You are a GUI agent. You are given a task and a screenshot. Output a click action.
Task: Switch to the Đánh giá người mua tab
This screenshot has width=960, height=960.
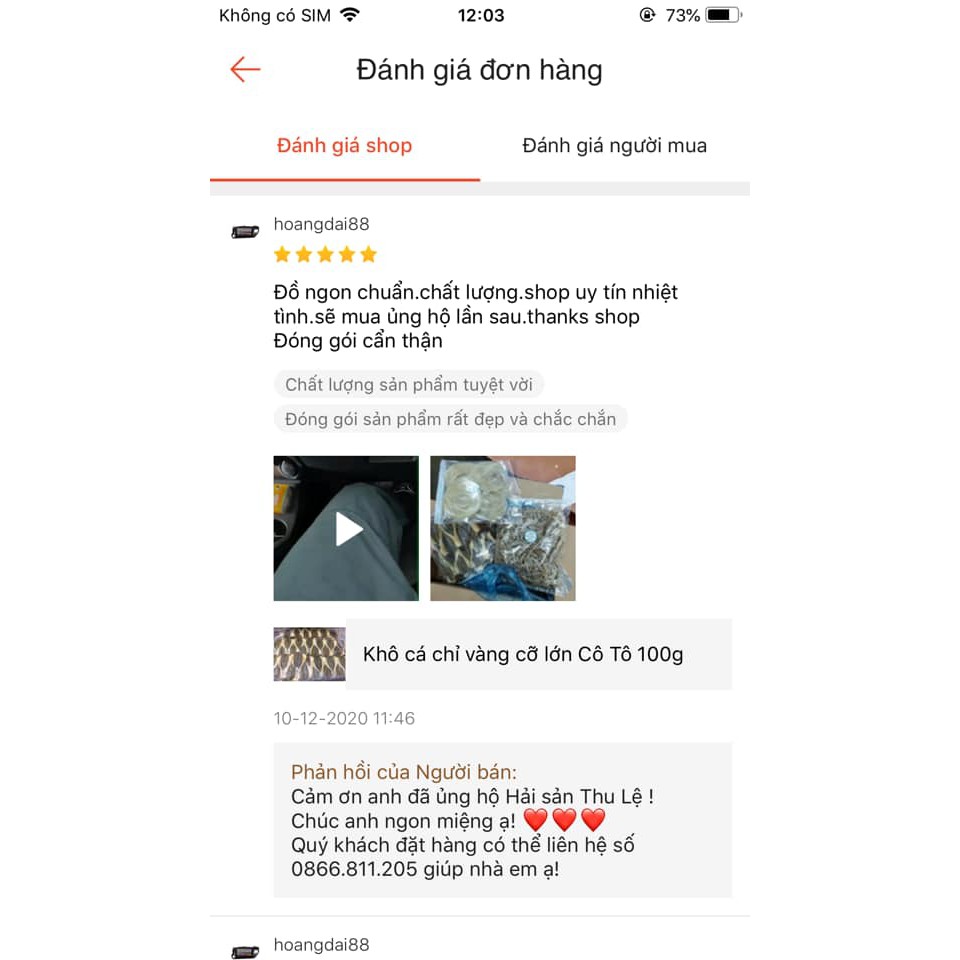(x=614, y=146)
